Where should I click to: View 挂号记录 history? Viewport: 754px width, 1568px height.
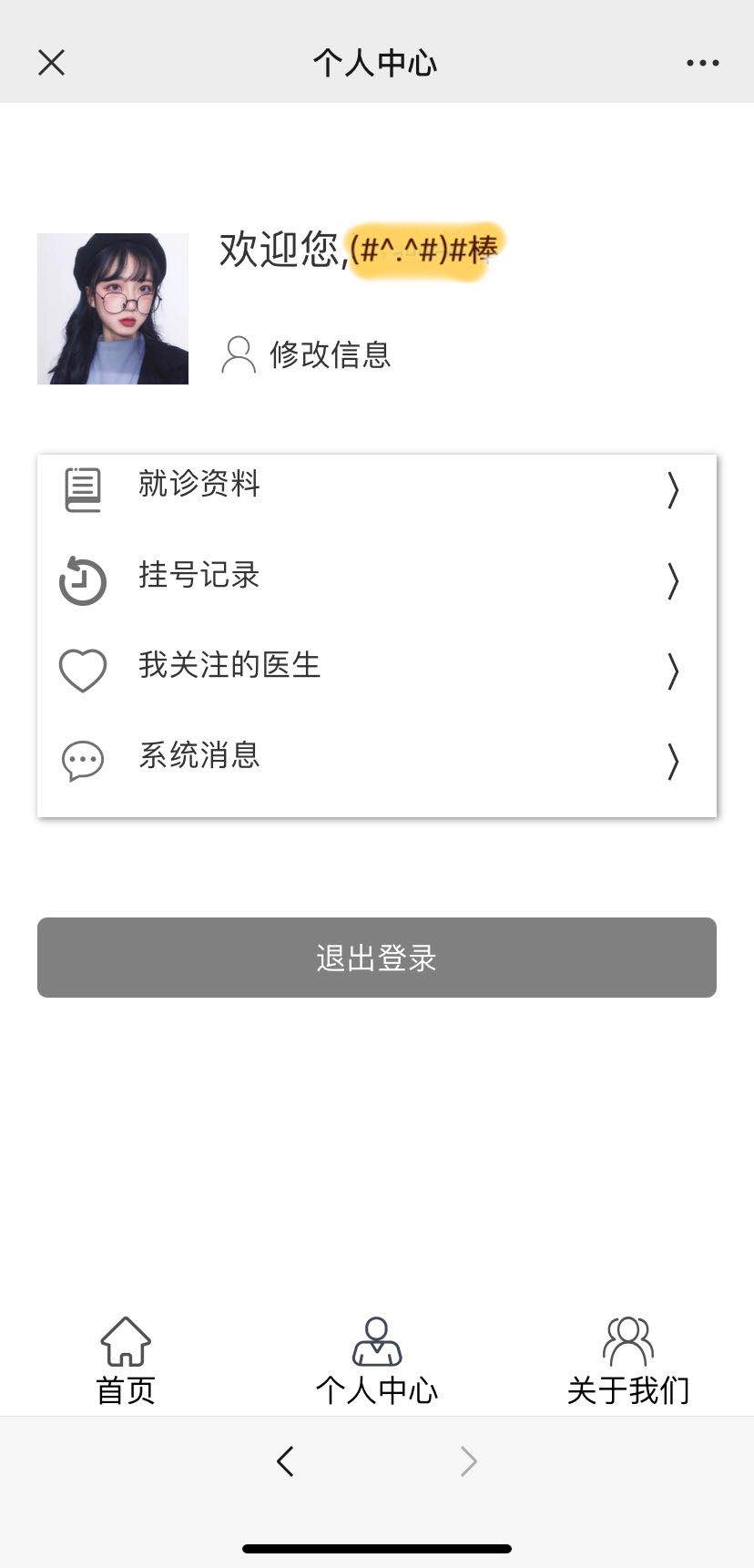coord(376,578)
